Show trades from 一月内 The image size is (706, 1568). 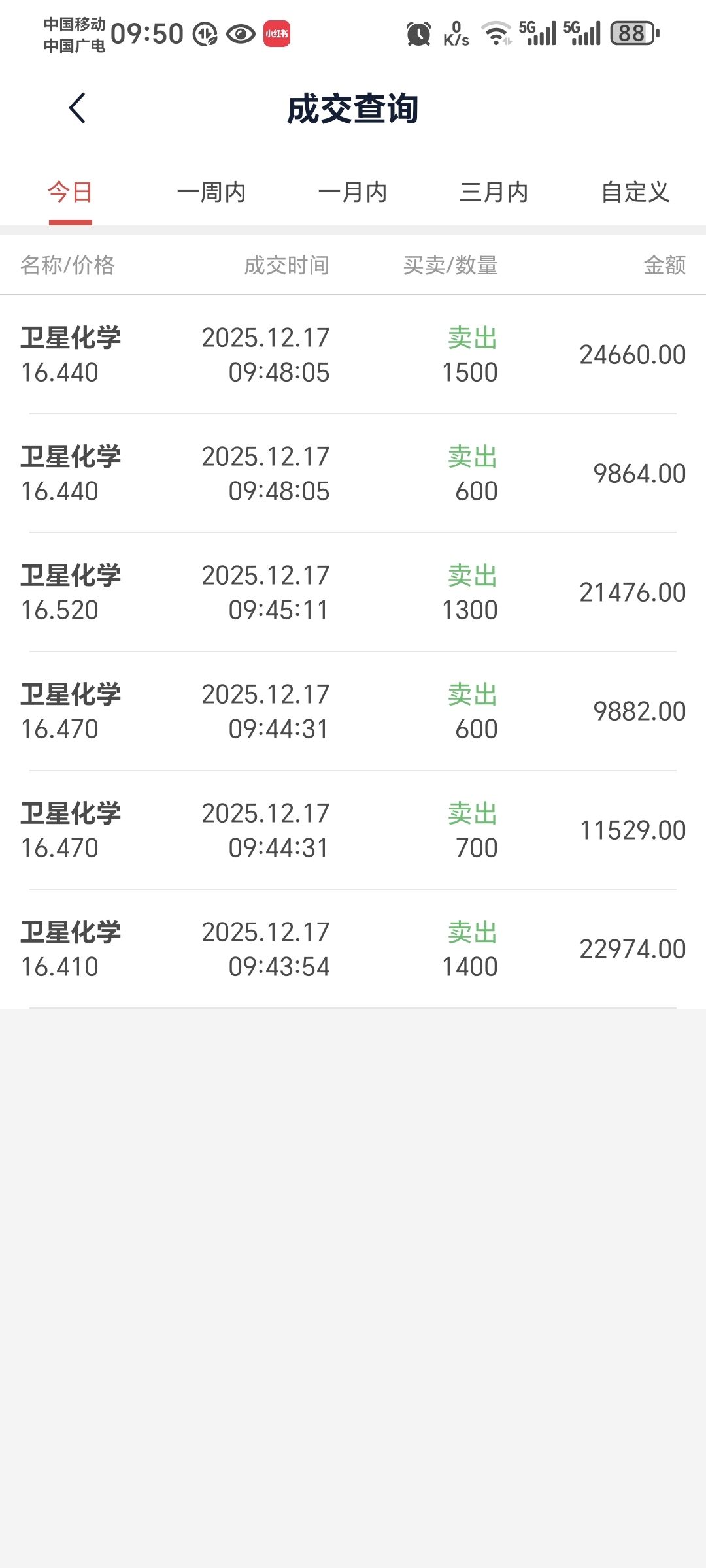pos(352,193)
